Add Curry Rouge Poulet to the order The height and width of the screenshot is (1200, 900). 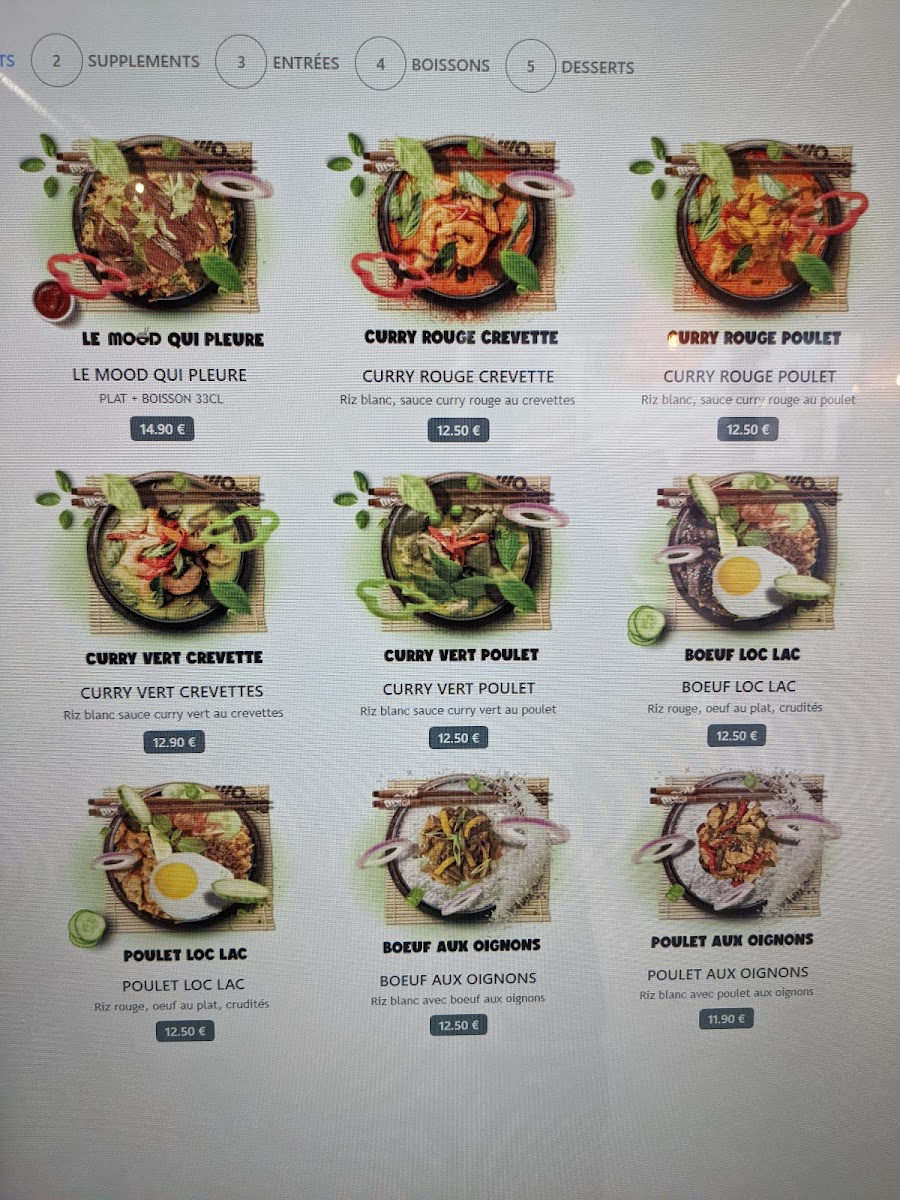pyautogui.click(x=749, y=285)
